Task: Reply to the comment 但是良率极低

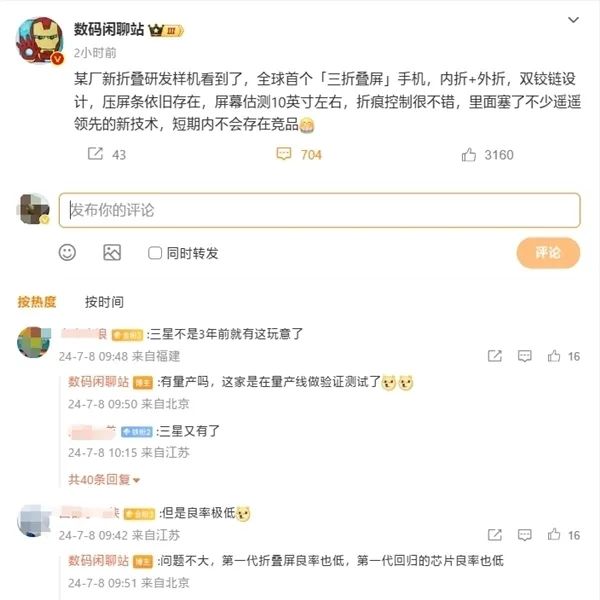Action: coord(523,534)
